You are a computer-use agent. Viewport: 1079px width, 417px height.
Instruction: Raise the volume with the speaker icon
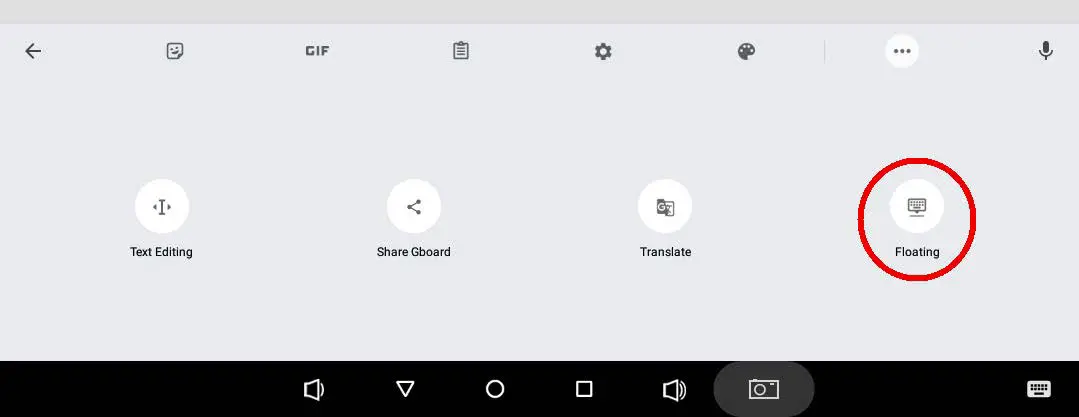click(x=674, y=389)
